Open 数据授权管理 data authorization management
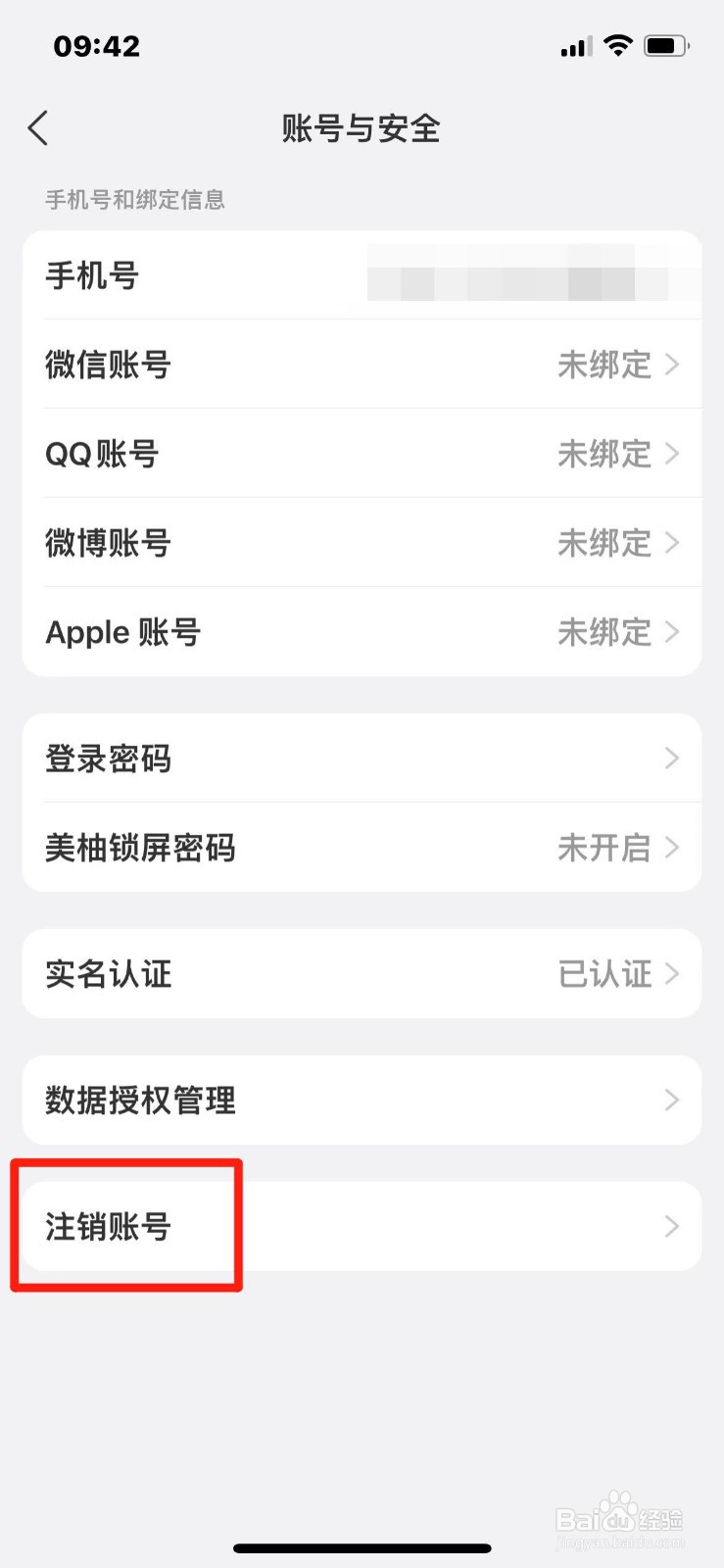The width and height of the screenshot is (724, 1568). point(362,1101)
